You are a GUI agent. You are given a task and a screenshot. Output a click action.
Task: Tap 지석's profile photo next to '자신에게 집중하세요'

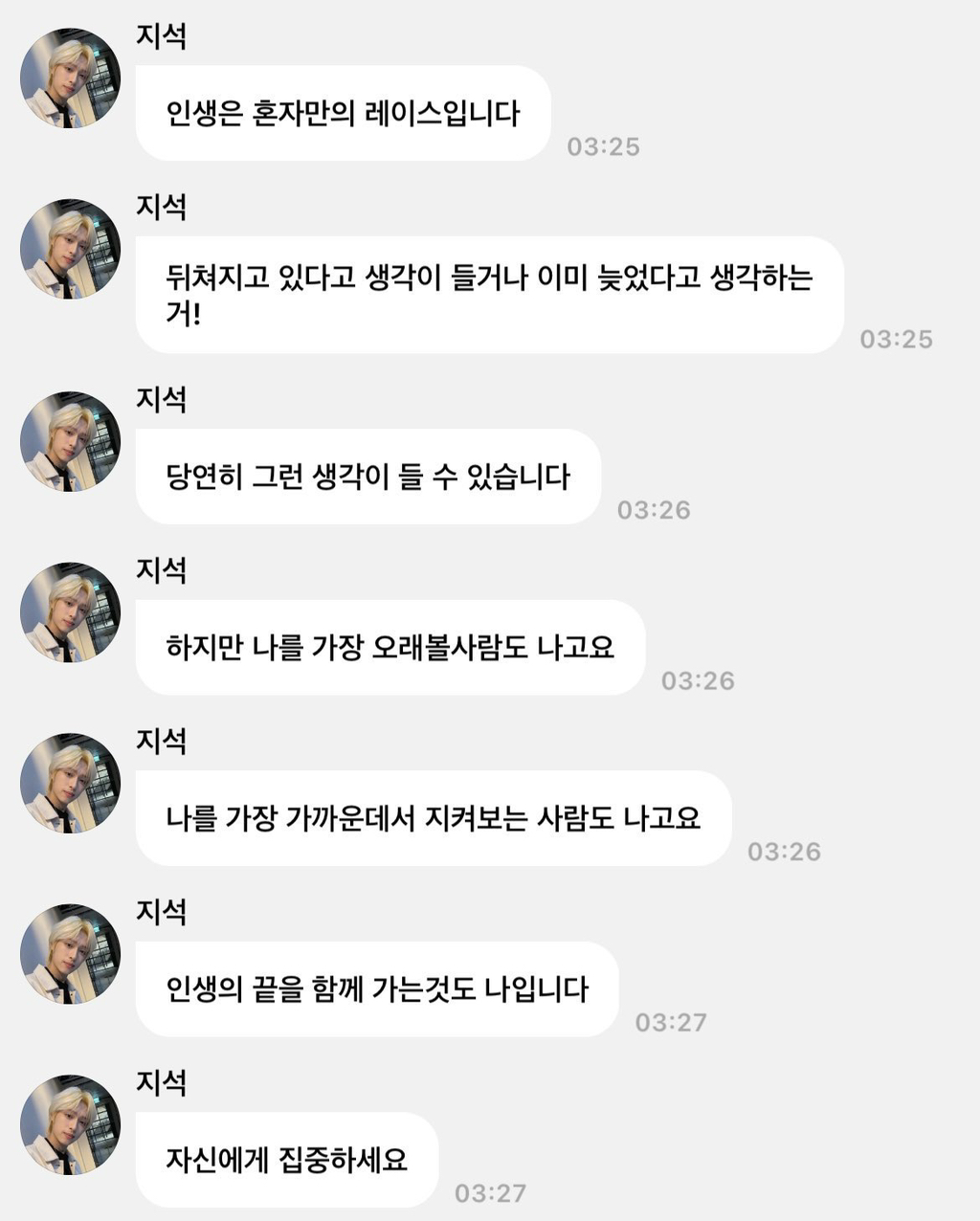click(70, 1124)
